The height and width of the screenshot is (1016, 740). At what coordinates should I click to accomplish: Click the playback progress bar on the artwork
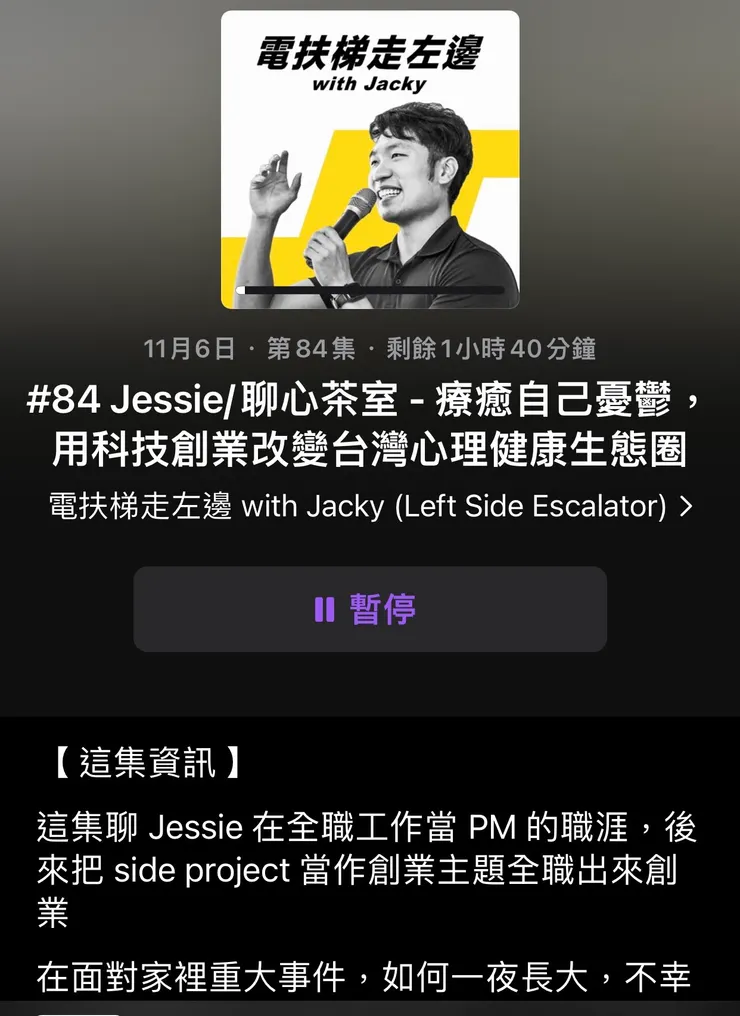pyautogui.click(x=370, y=290)
